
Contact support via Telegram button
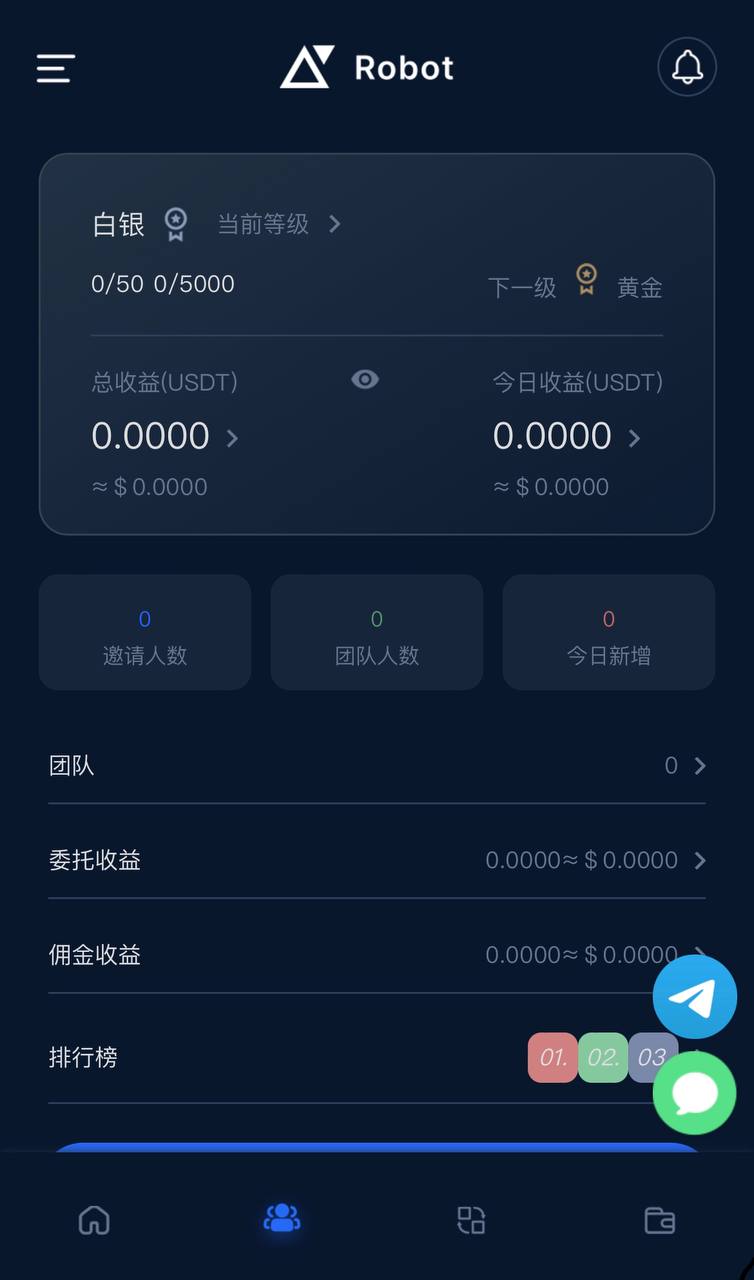(695, 997)
